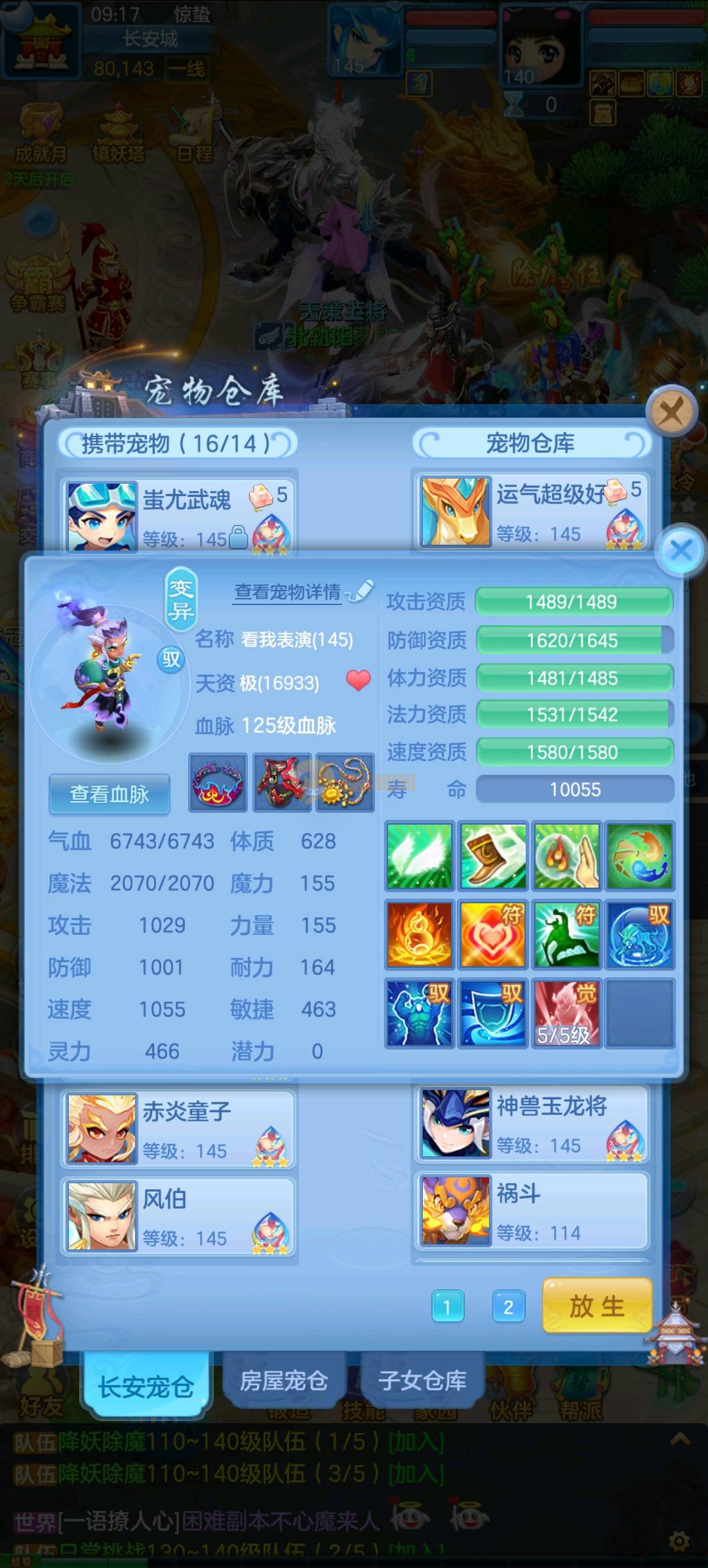Switch to 长安宠仓 tab
Image resolution: width=708 pixels, height=1568 pixels.
(x=146, y=1386)
